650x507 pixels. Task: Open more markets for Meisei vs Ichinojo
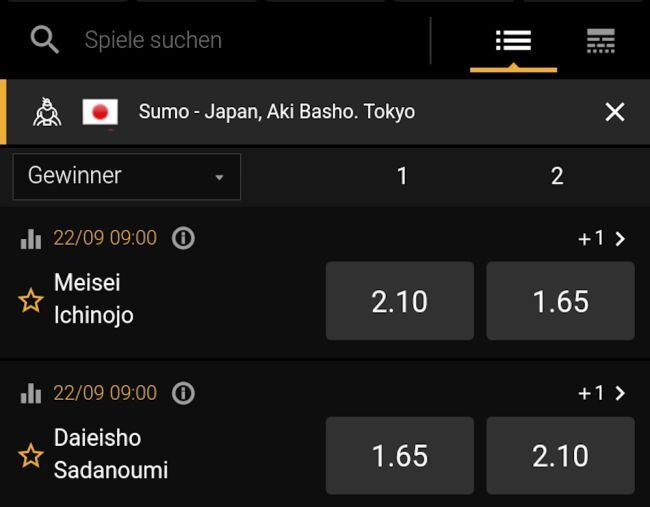click(x=602, y=238)
